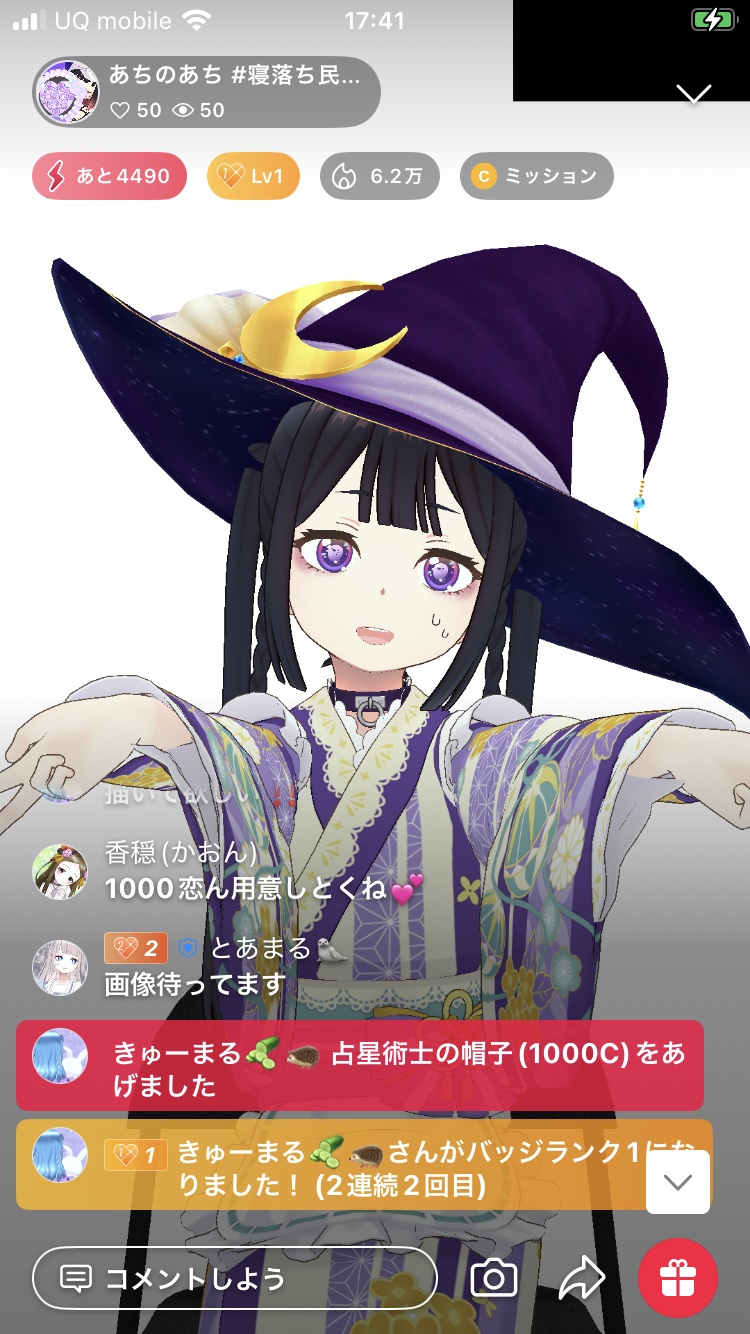Open the Lv1 badge level chip
The height and width of the screenshot is (1334, 750).
pyautogui.click(x=253, y=177)
